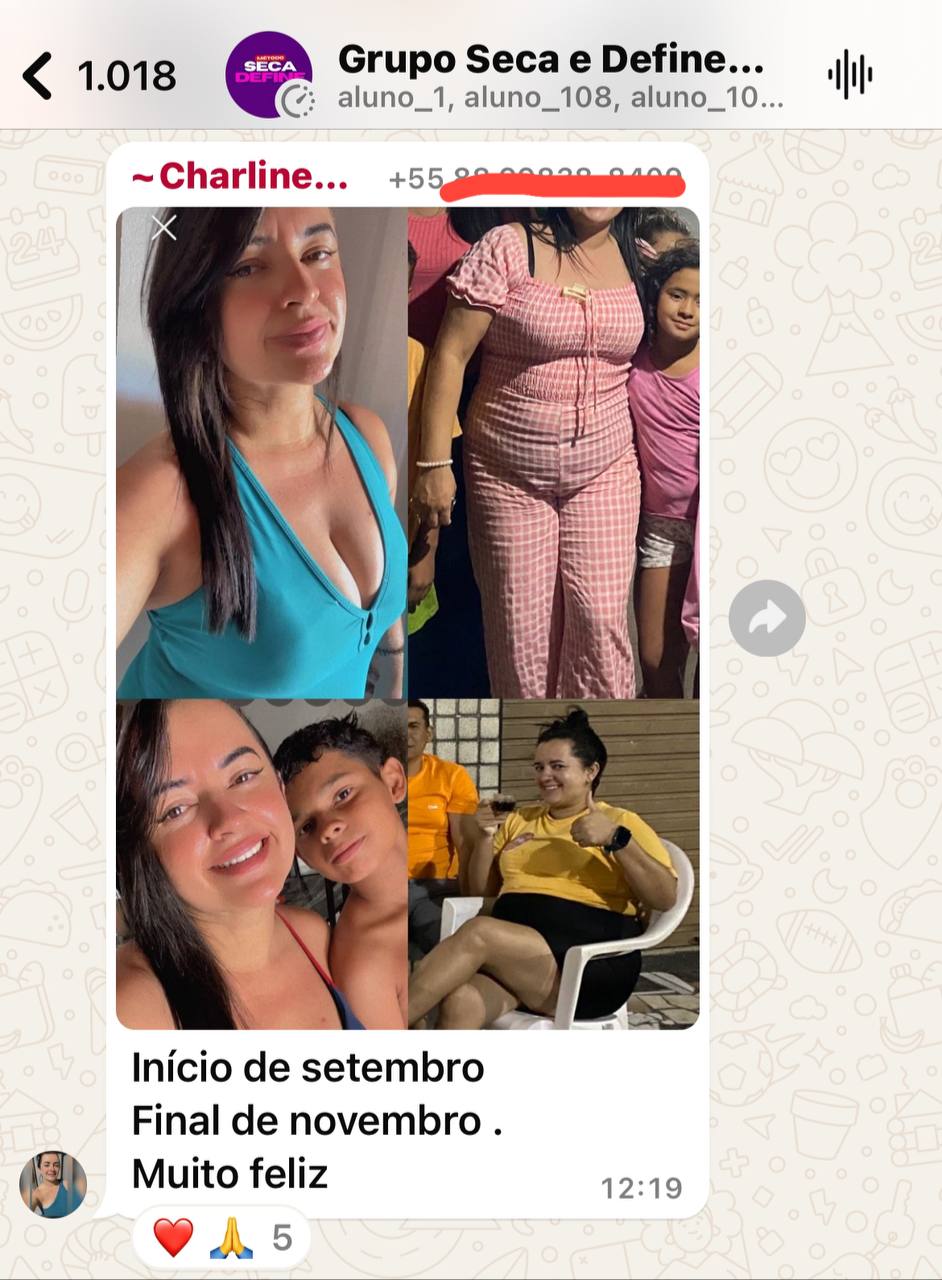Tap the forward arrow beside the photo message
Image resolution: width=942 pixels, height=1280 pixels.
point(767,619)
